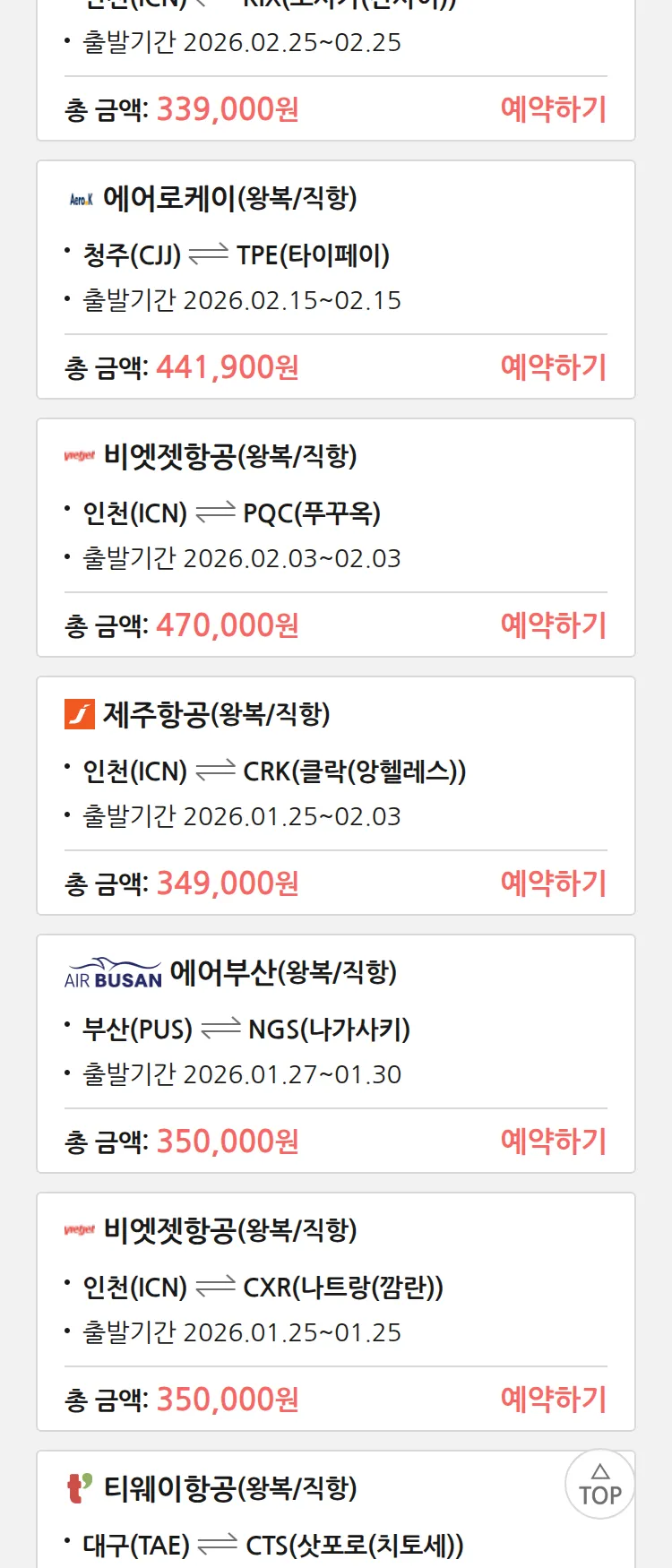The width and height of the screenshot is (672, 1568).
Task: Reserve the 제주항공 인천–CRK flight
Action: tap(553, 883)
